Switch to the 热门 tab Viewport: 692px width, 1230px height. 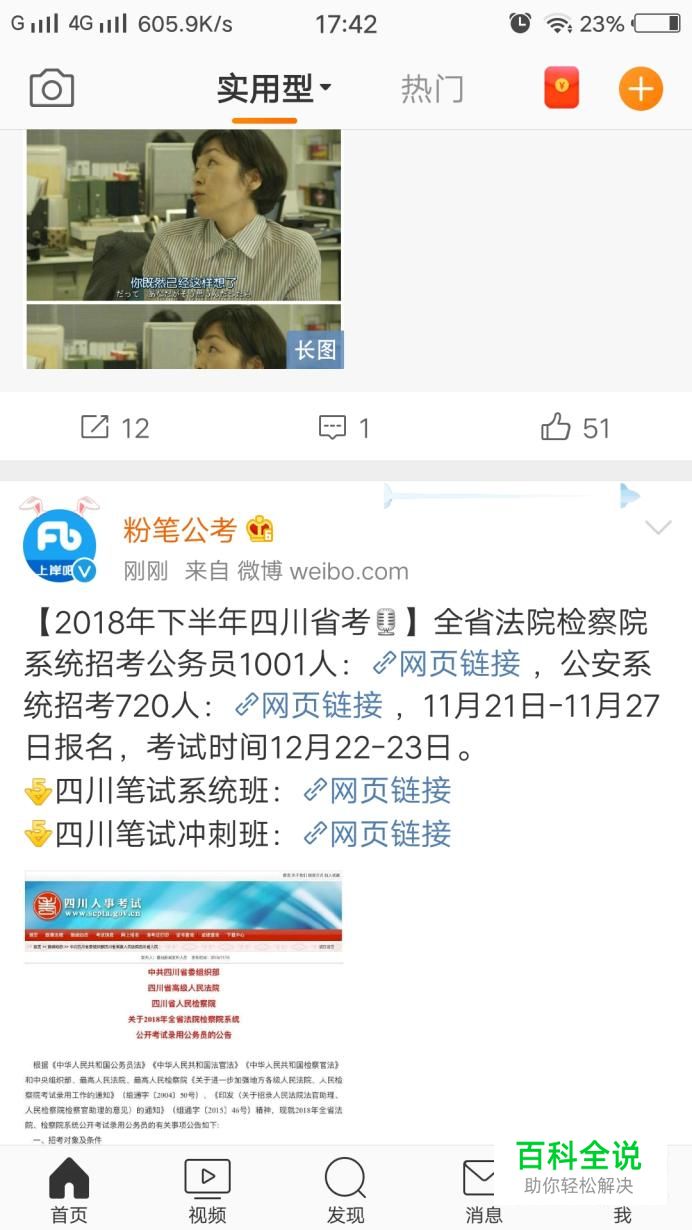[432, 89]
